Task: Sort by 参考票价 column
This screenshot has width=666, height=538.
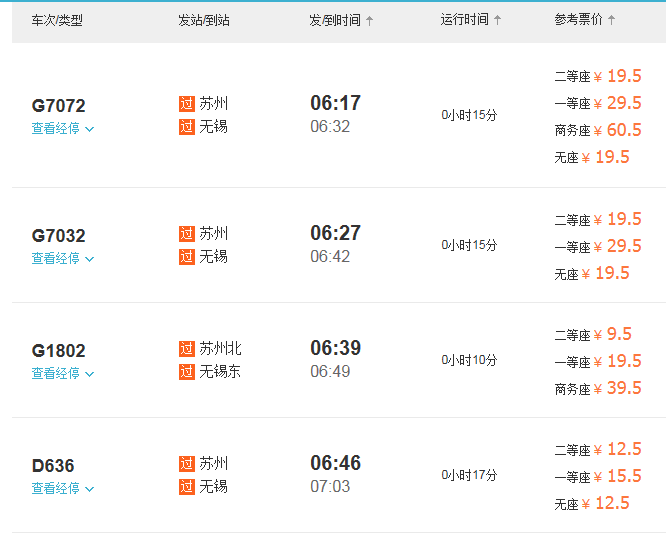Action: click(x=585, y=20)
